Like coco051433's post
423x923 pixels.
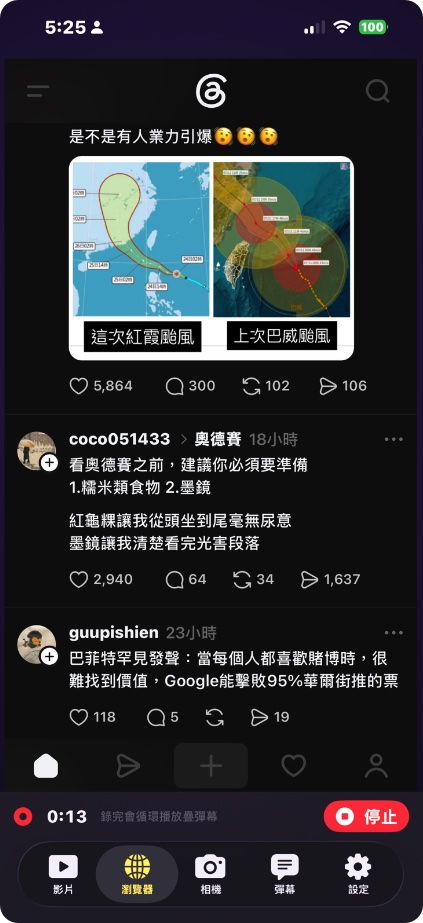pyautogui.click(x=79, y=579)
